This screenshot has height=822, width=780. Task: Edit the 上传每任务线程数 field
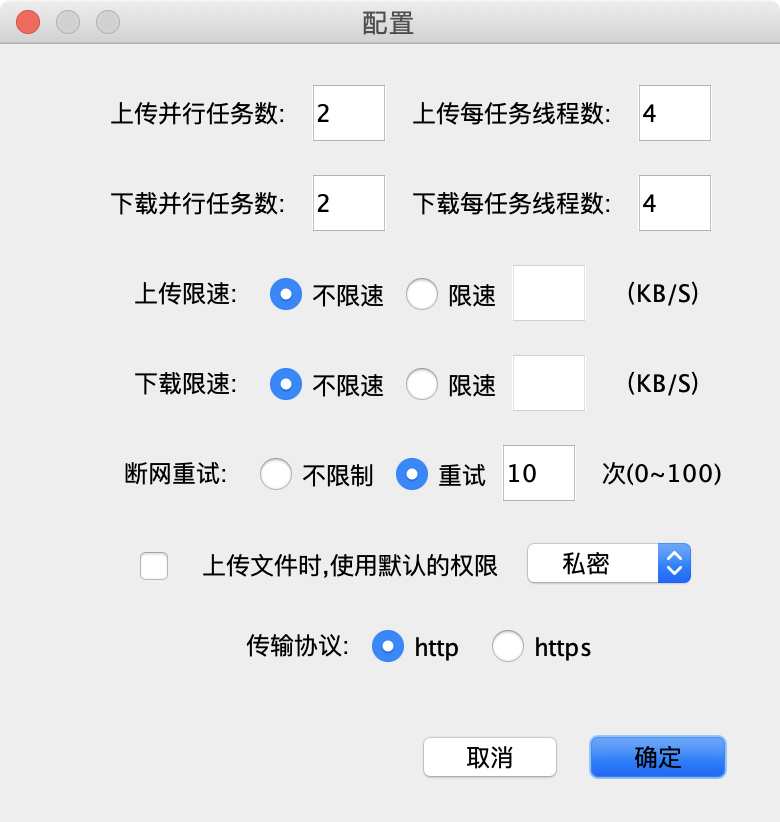point(674,113)
